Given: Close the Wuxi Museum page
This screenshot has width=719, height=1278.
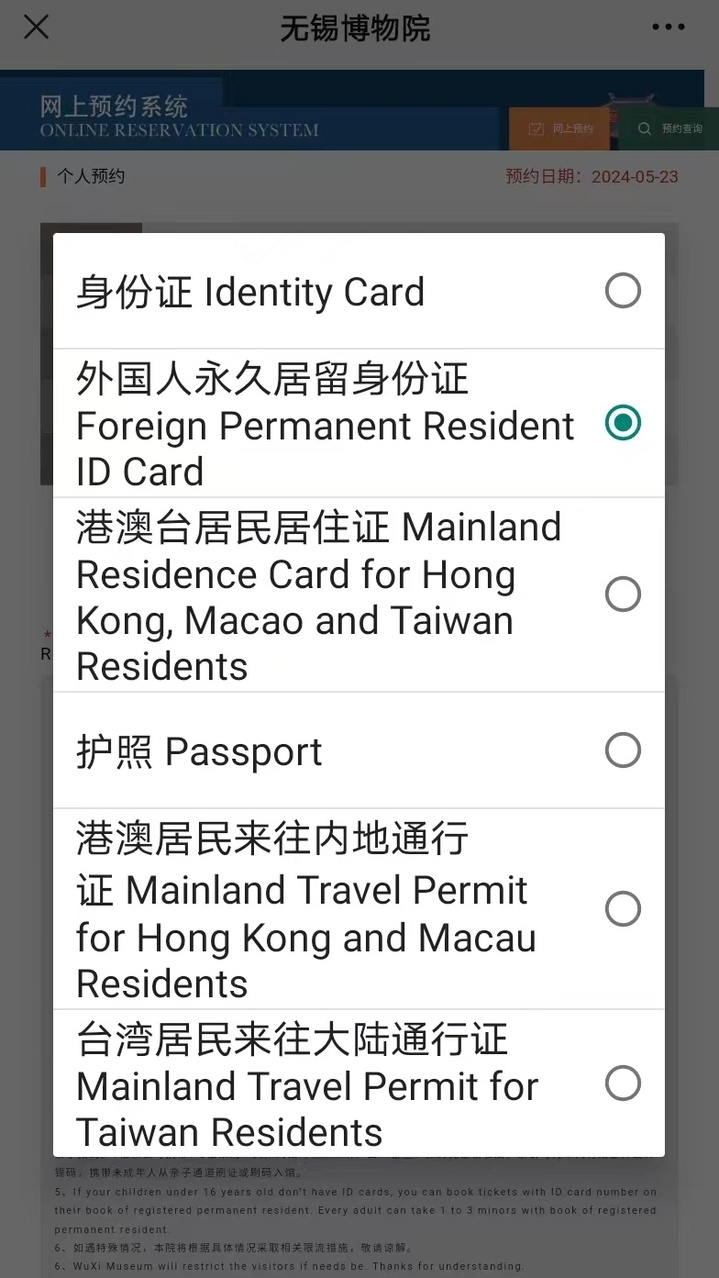Looking at the screenshot, I should 36,28.
